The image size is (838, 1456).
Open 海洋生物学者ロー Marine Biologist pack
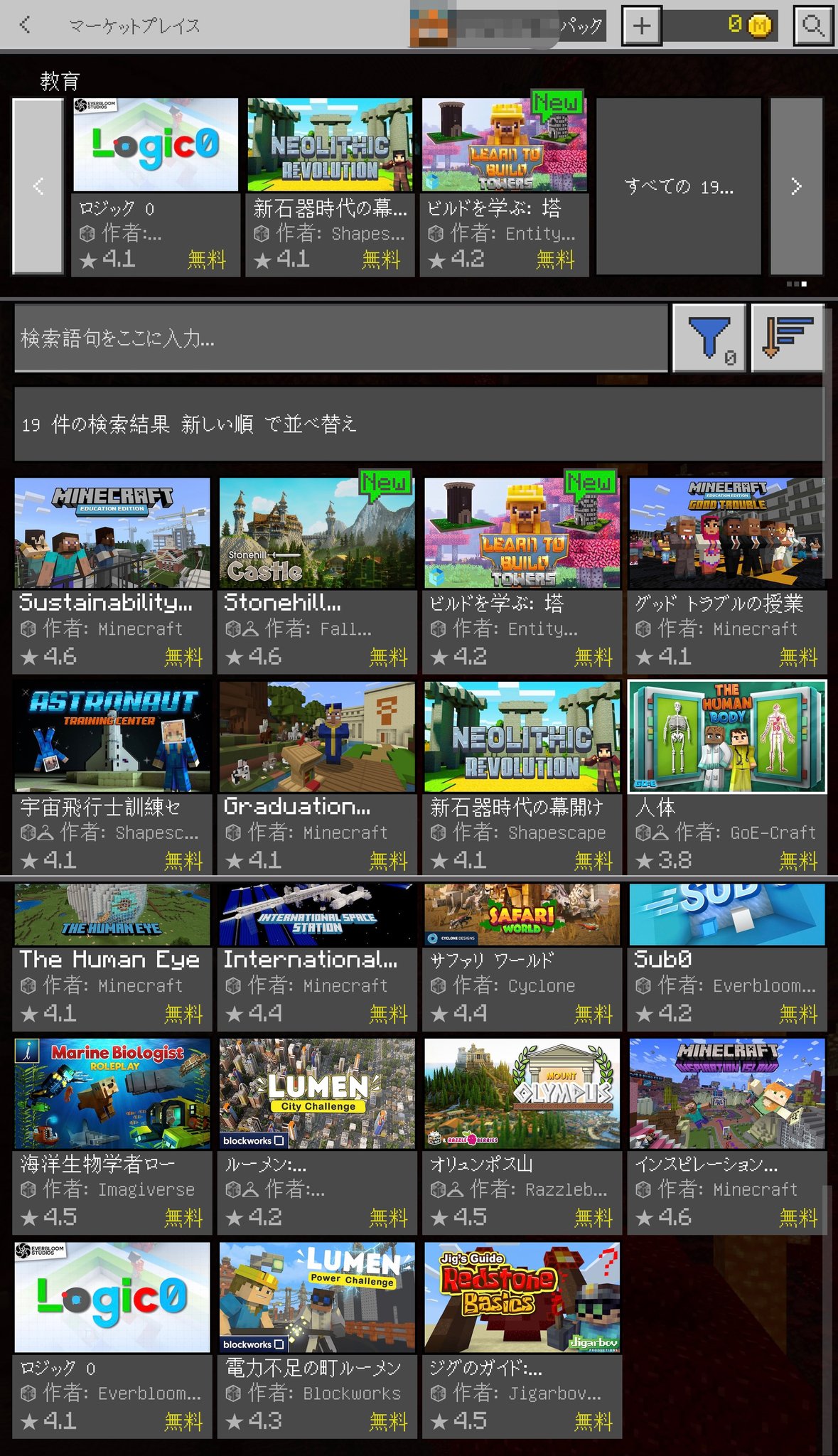coord(112,1136)
